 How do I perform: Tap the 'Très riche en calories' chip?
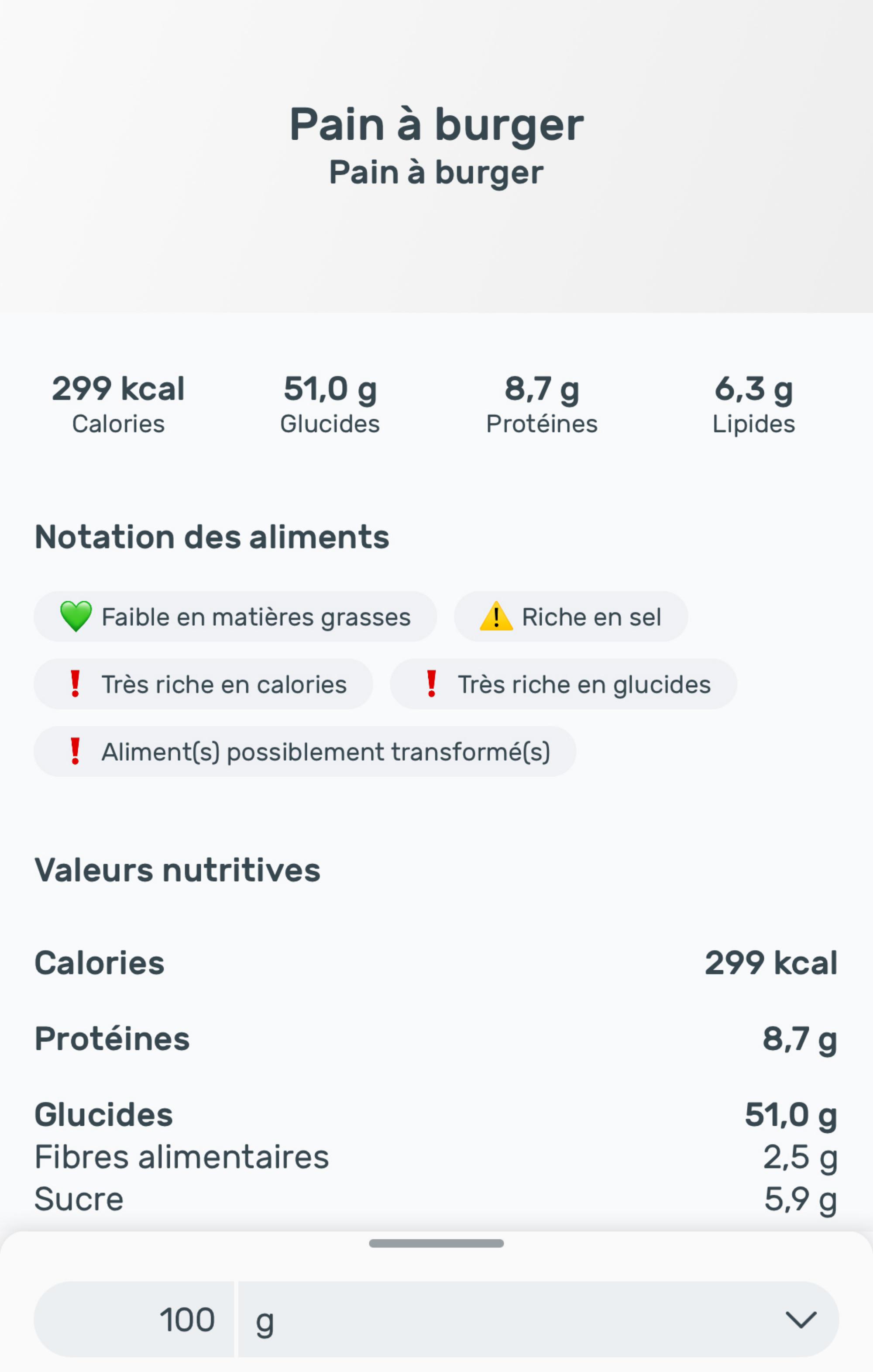[203, 684]
